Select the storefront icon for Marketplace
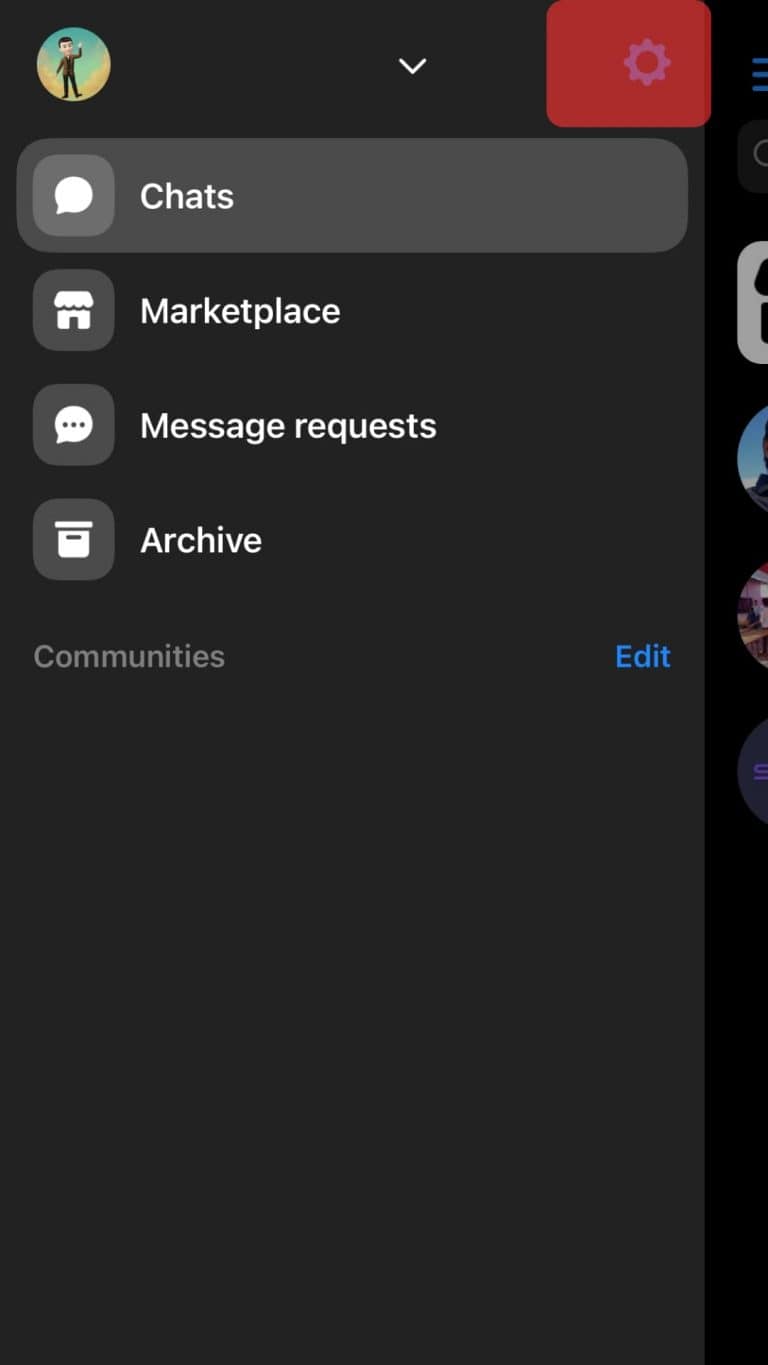This screenshot has height=1365, width=768. [73, 310]
